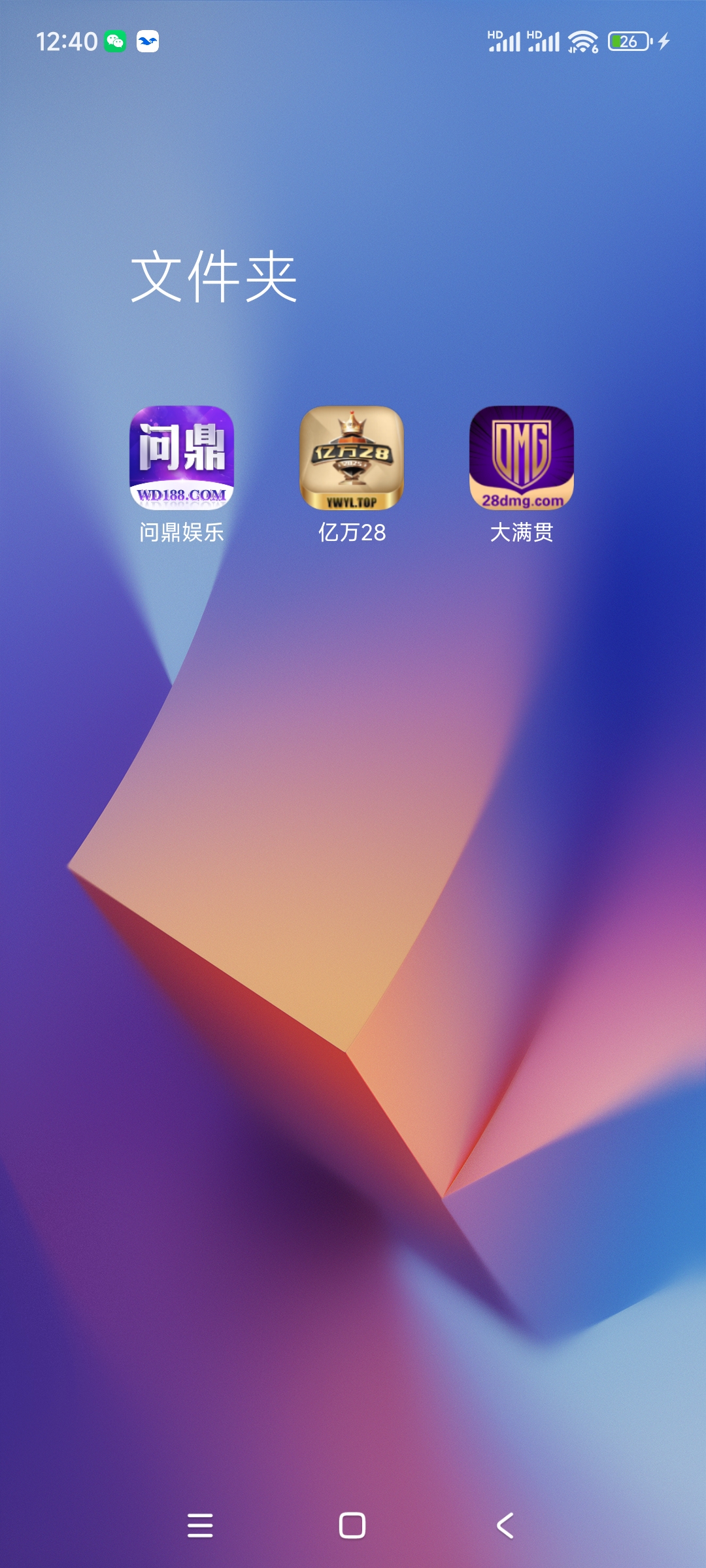Rename the 文件夹 folder title
Screen dimensions: 706x1568
[214, 277]
